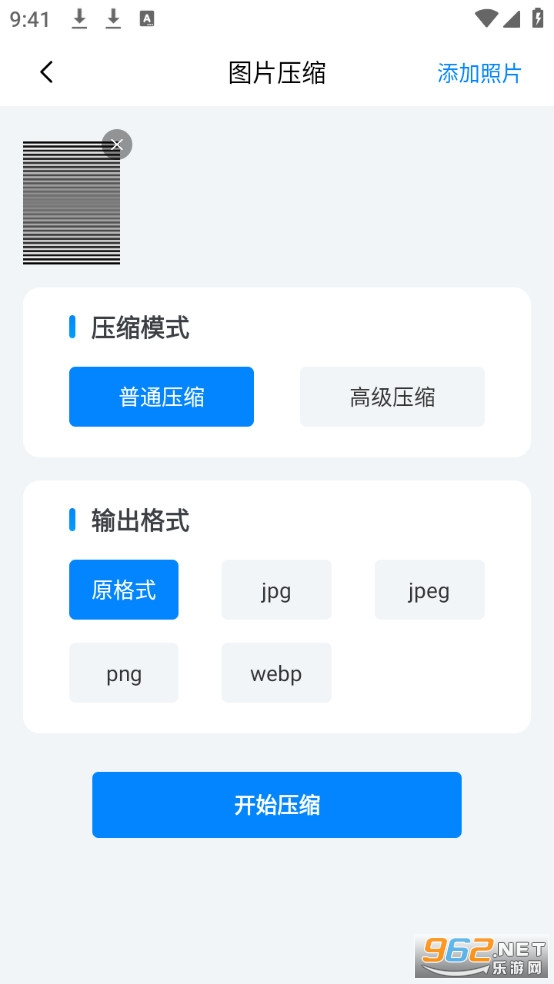Select 普通压缩 mode
Image resolution: width=554 pixels, height=984 pixels.
click(x=161, y=397)
